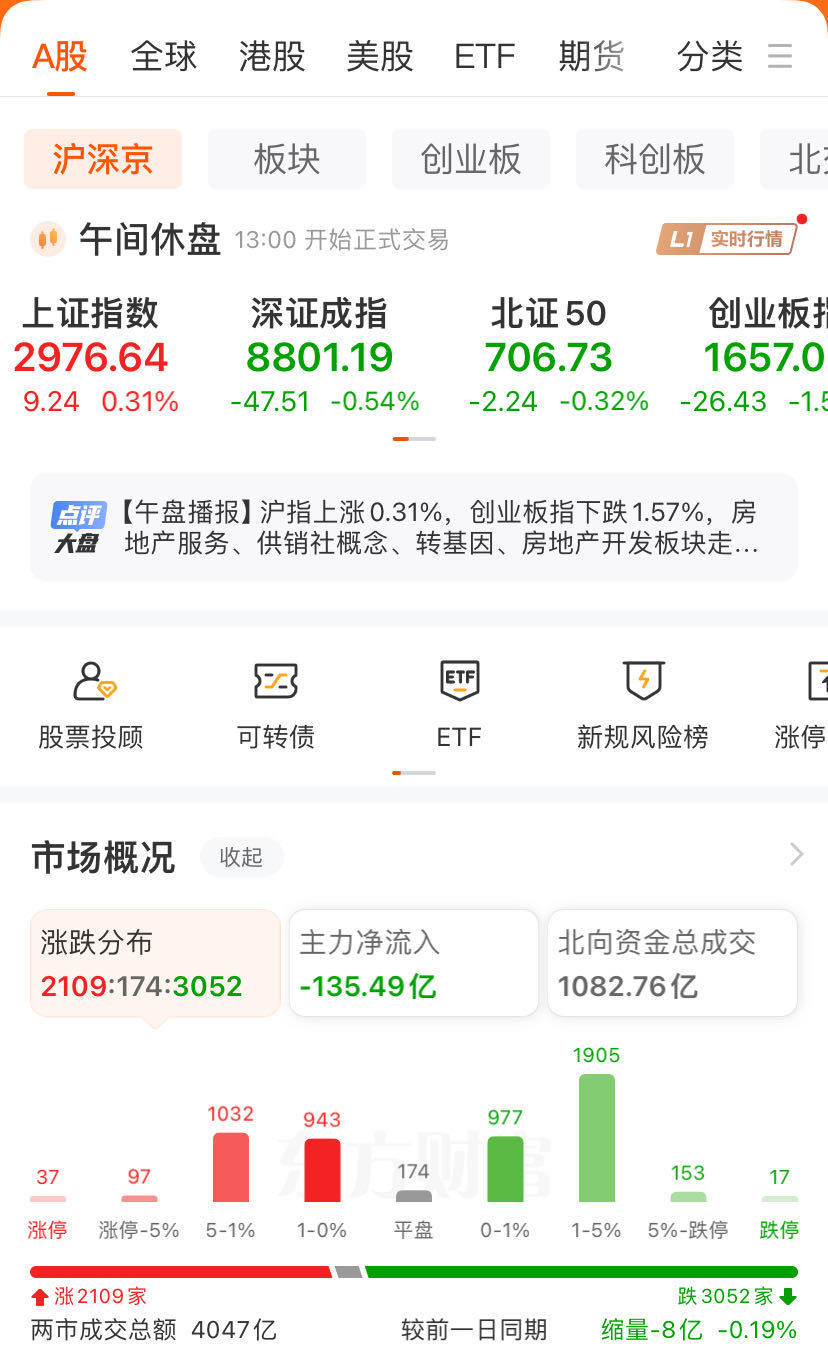Open the 北证50 index quote
This screenshot has height=1364, width=828.
(x=549, y=357)
